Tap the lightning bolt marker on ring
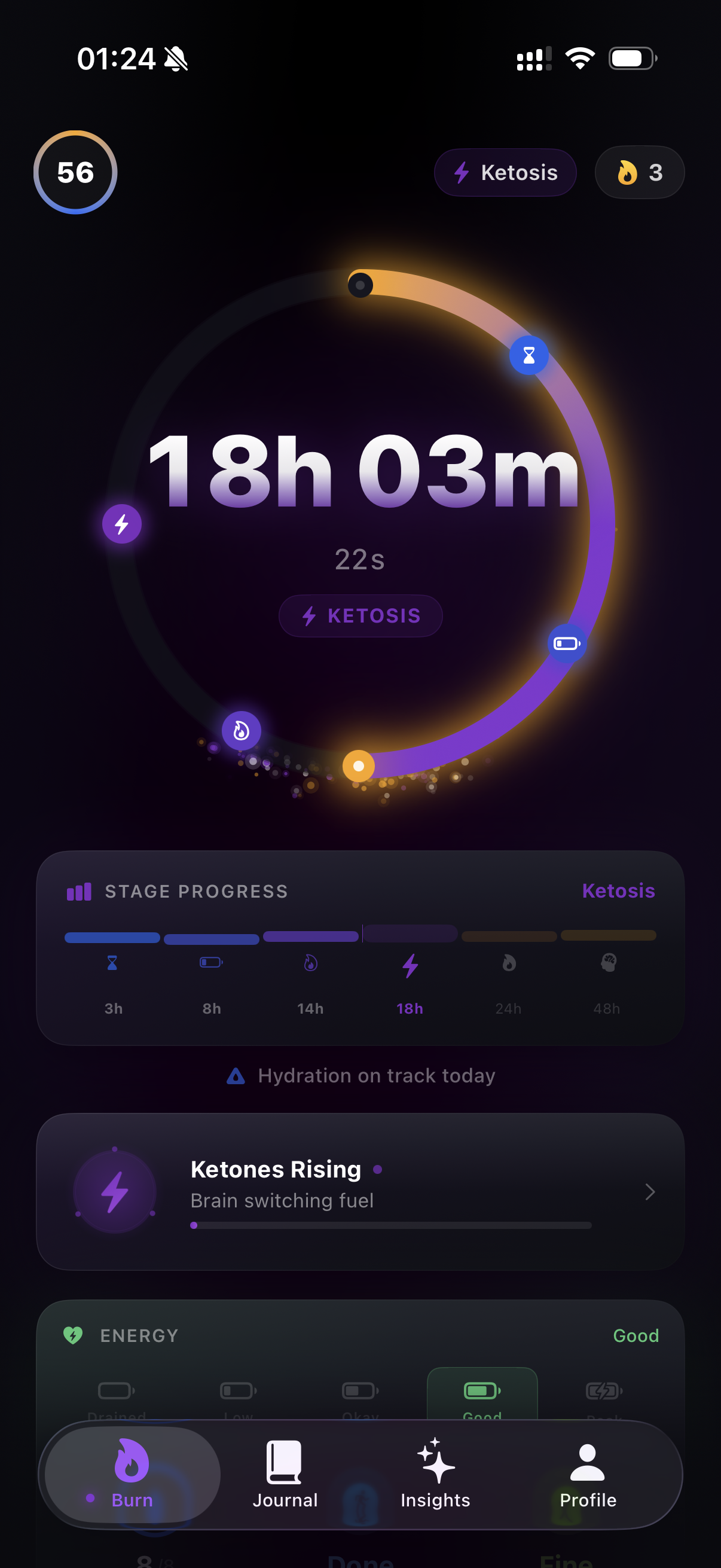This screenshot has height=1568, width=721. click(x=122, y=523)
